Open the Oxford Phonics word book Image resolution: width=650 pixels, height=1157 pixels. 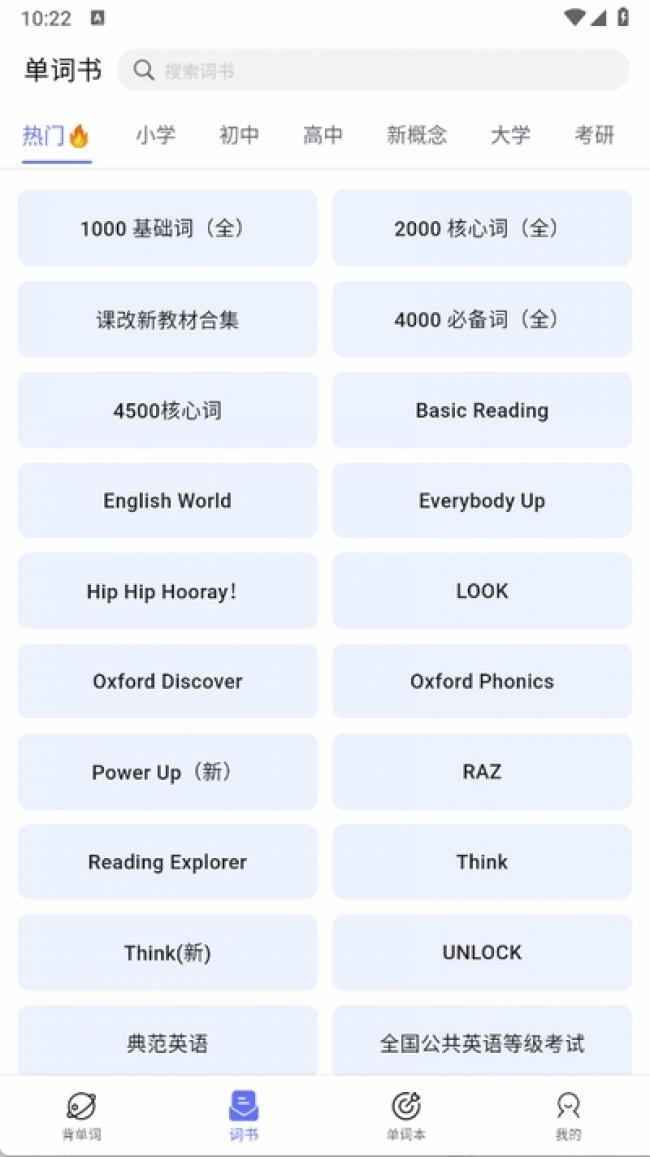pyautogui.click(x=482, y=681)
